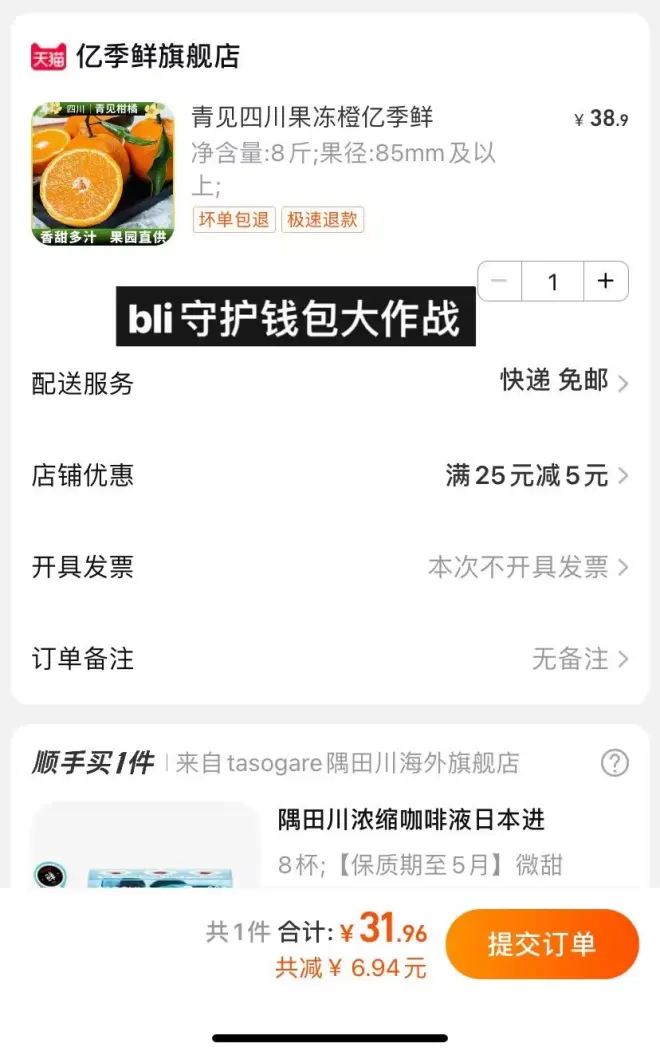Submit the order with 提交订单

[x=541, y=944]
